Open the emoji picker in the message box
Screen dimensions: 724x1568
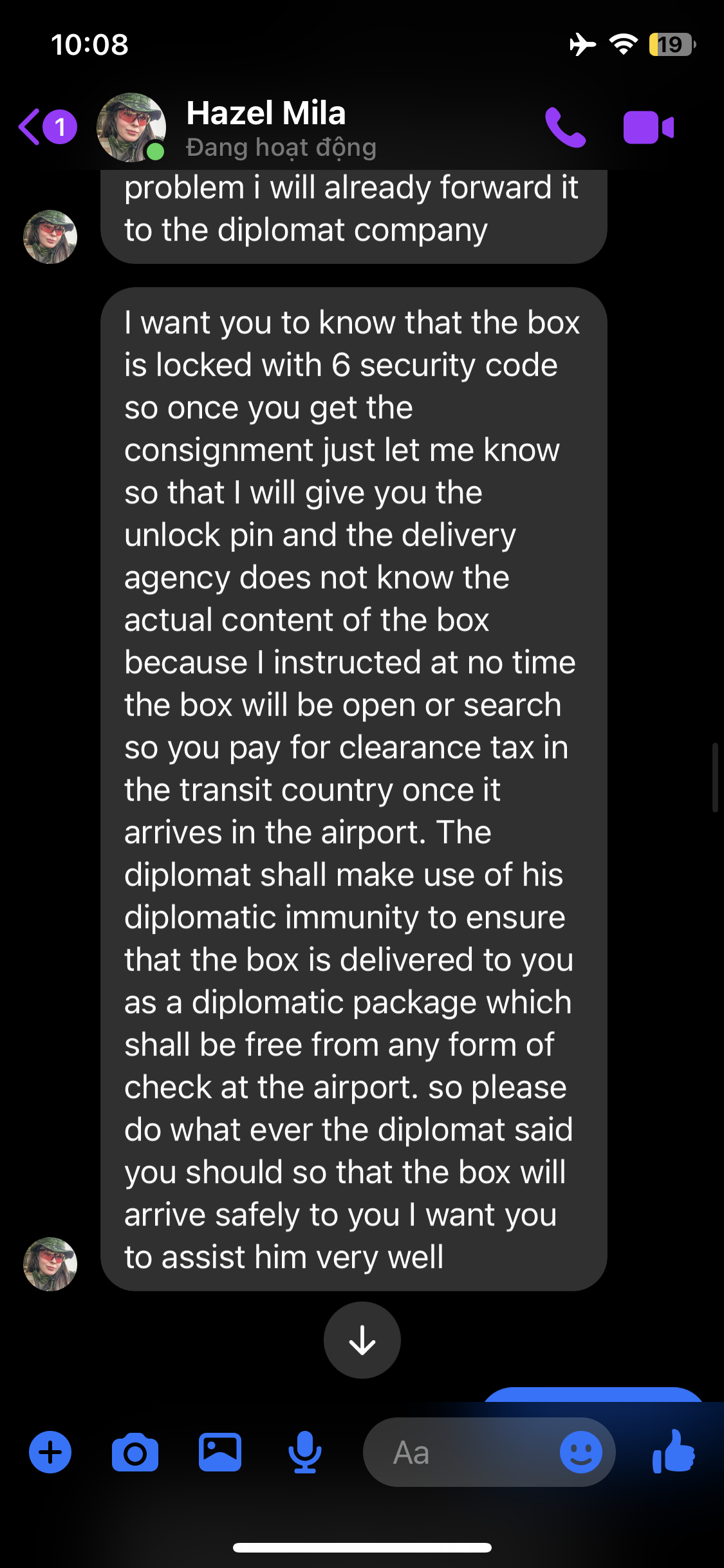[x=580, y=1452]
